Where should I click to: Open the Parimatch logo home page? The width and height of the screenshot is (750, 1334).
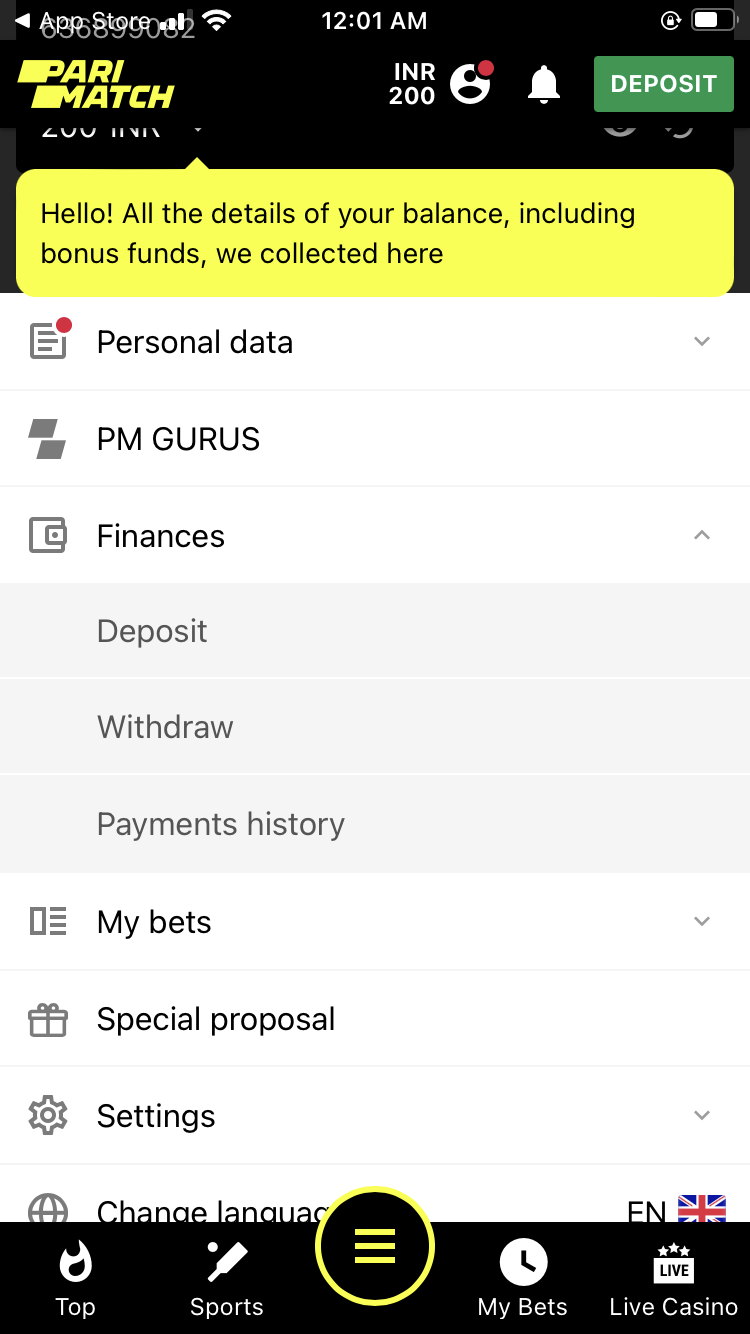click(x=93, y=84)
